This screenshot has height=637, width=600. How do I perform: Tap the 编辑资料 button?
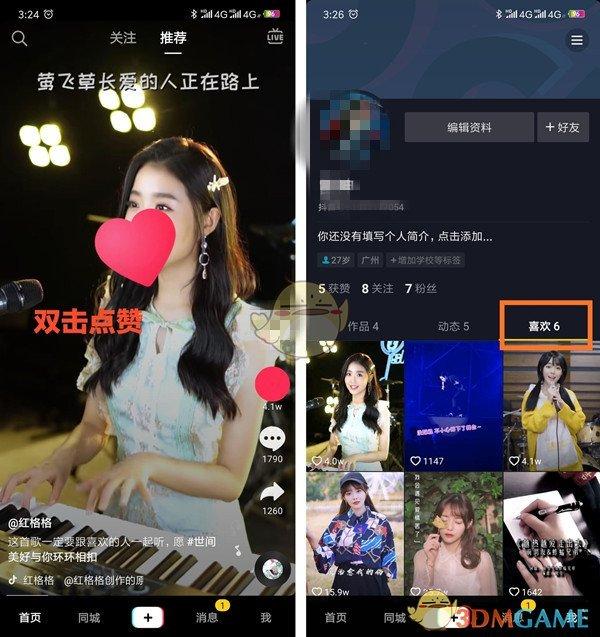[468, 127]
